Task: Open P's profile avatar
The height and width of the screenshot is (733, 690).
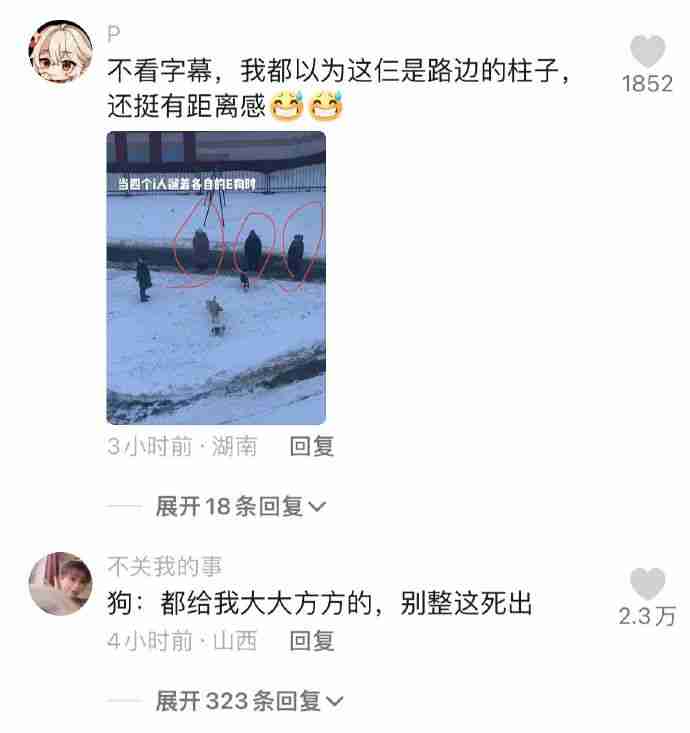Action: [61, 53]
